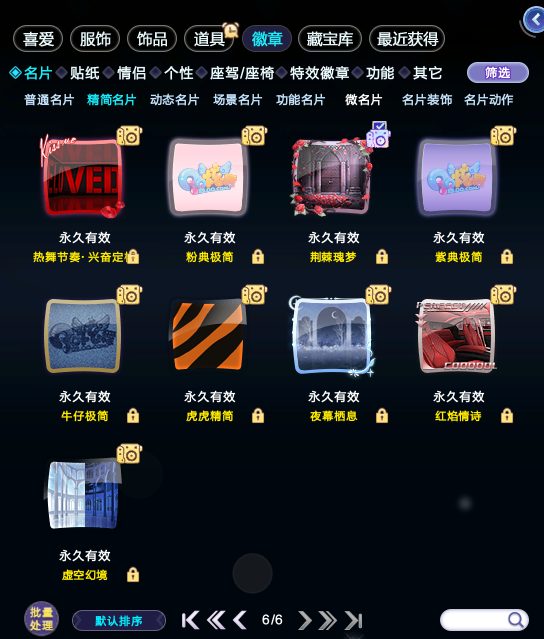Tap the camera icon on 粉典极简
Viewport: 544px width, 639px height.
(254, 136)
